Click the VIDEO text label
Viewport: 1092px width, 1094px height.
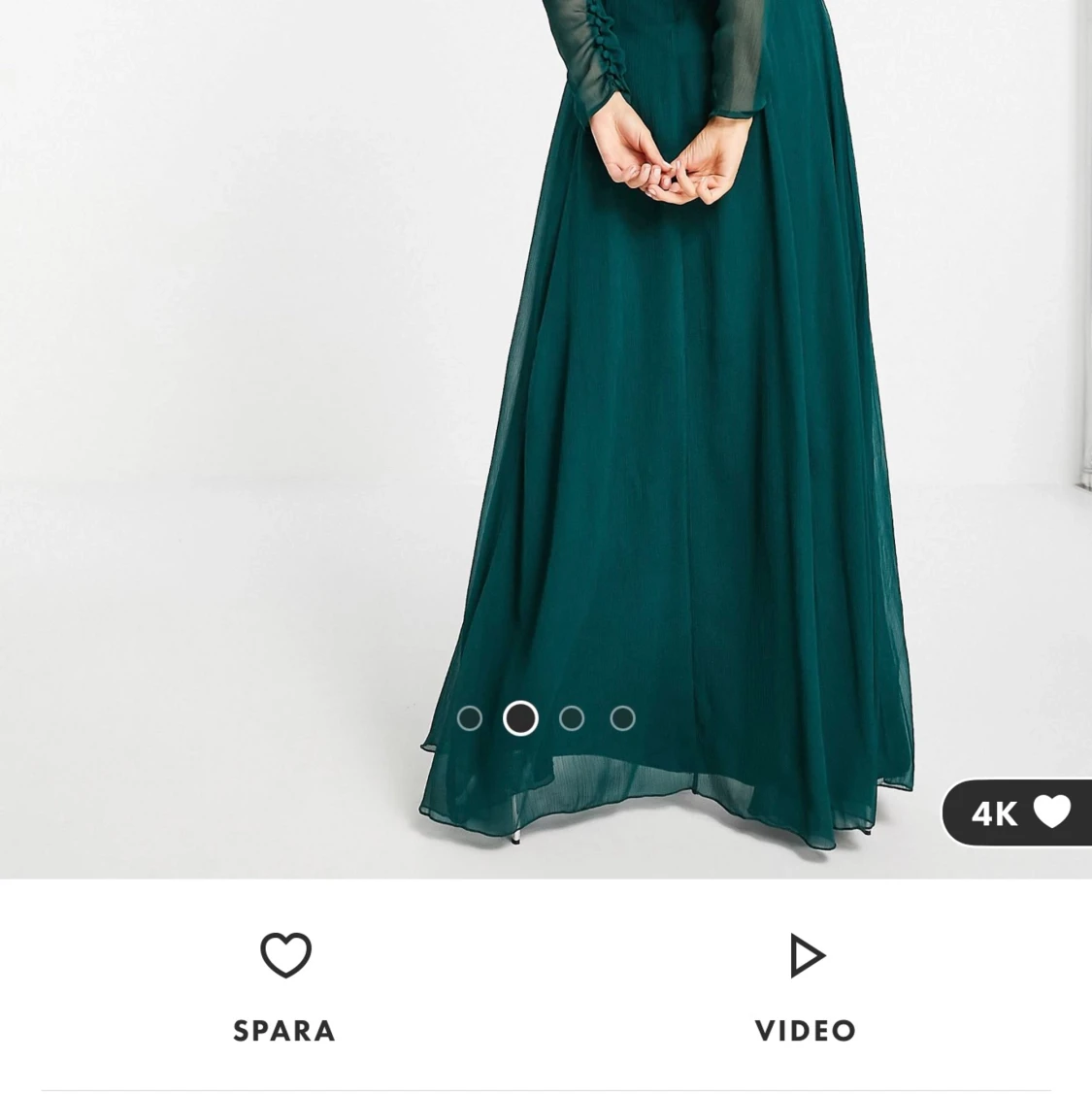tap(806, 1030)
